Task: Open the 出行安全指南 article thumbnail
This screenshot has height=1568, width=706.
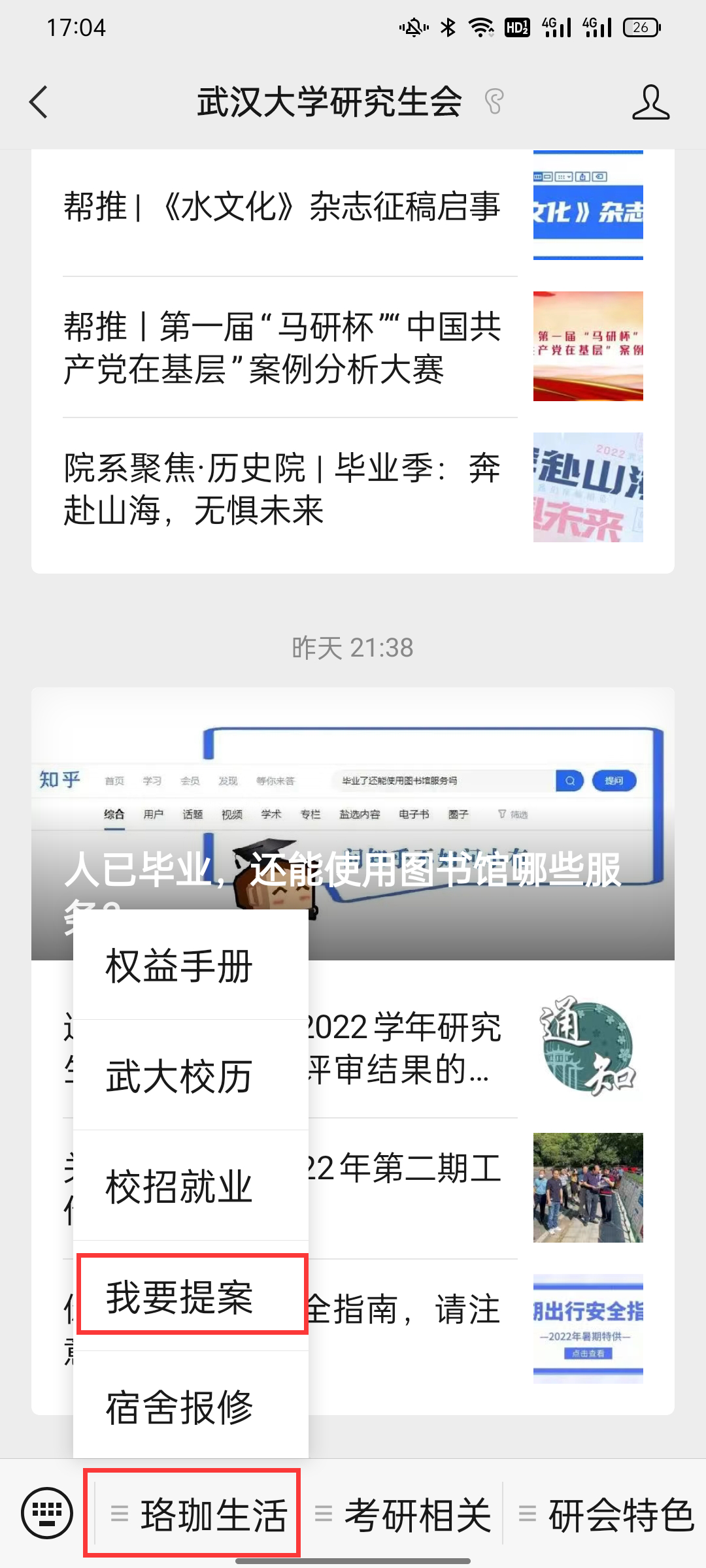Action: point(588,1328)
